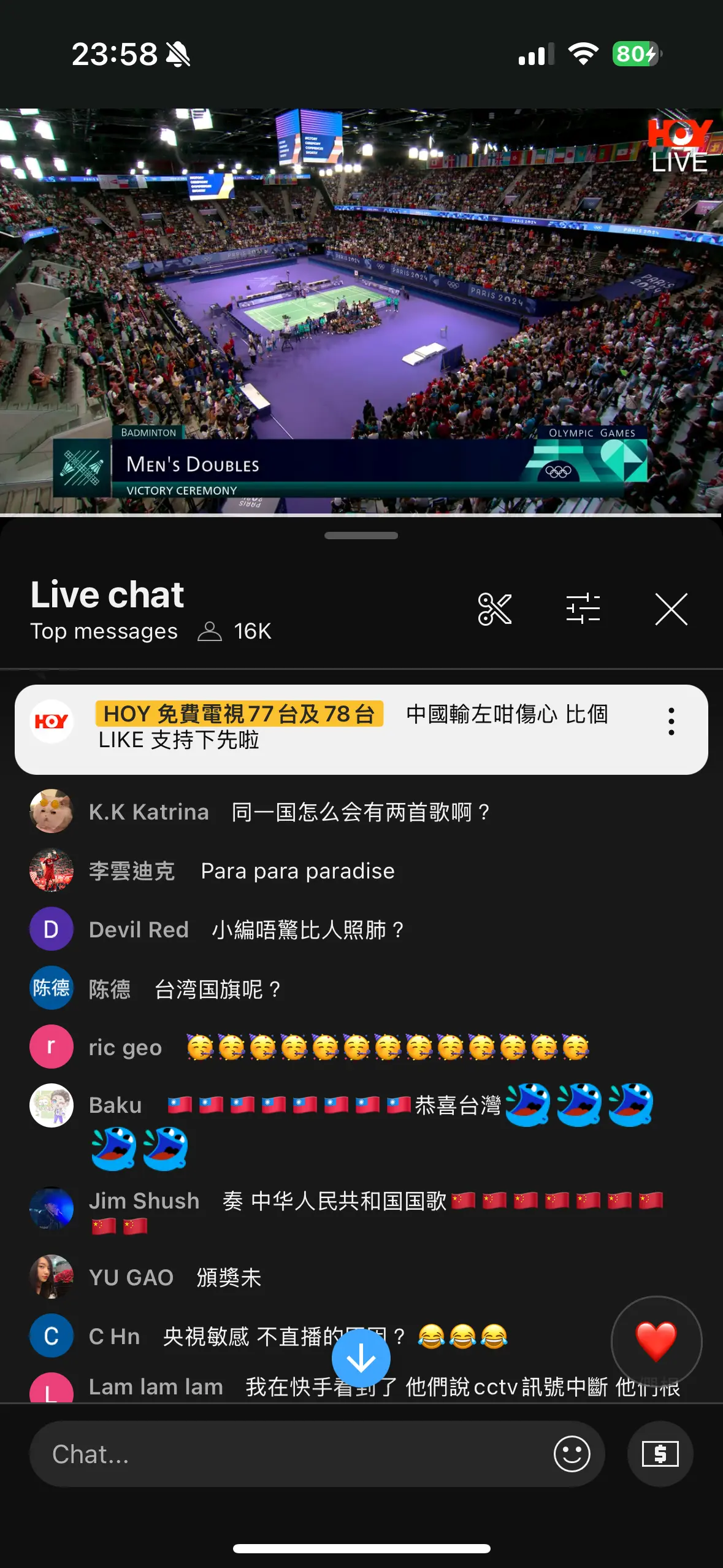
Task: Tap ric geo's round pink avatar
Action: [51, 1047]
